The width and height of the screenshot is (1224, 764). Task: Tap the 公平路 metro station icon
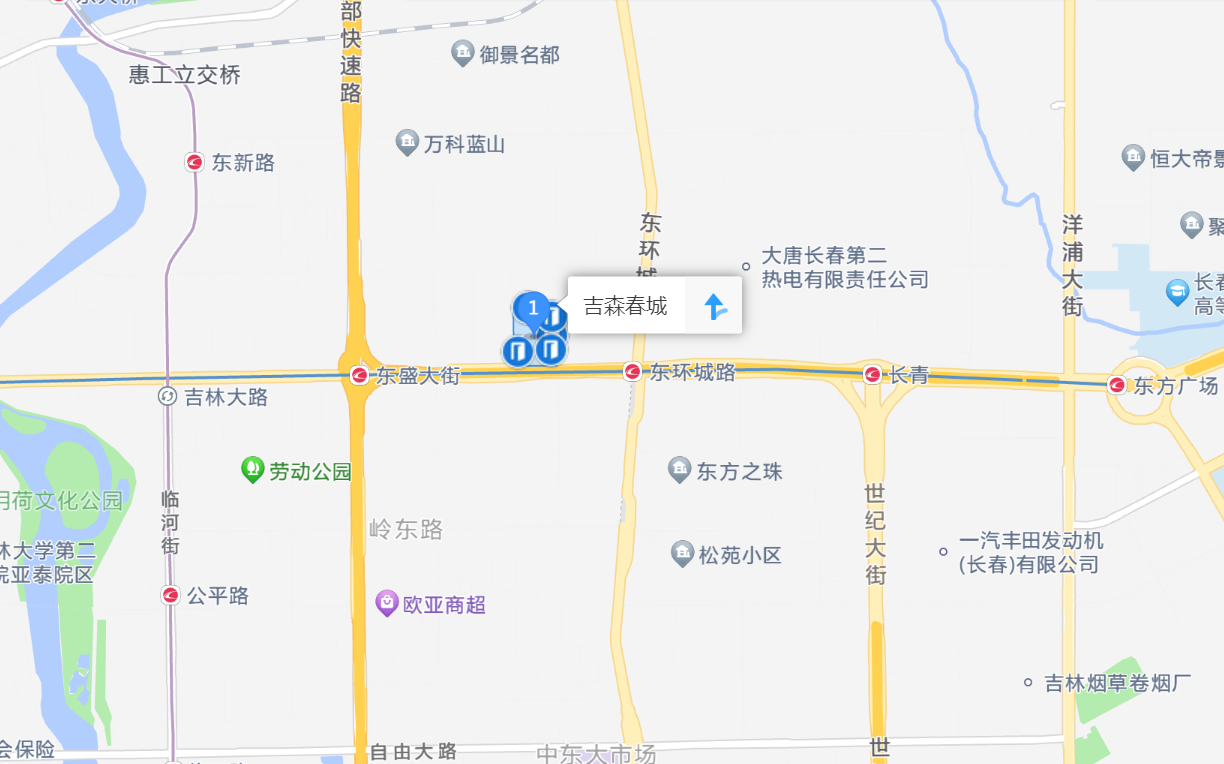[x=171, y=596]
